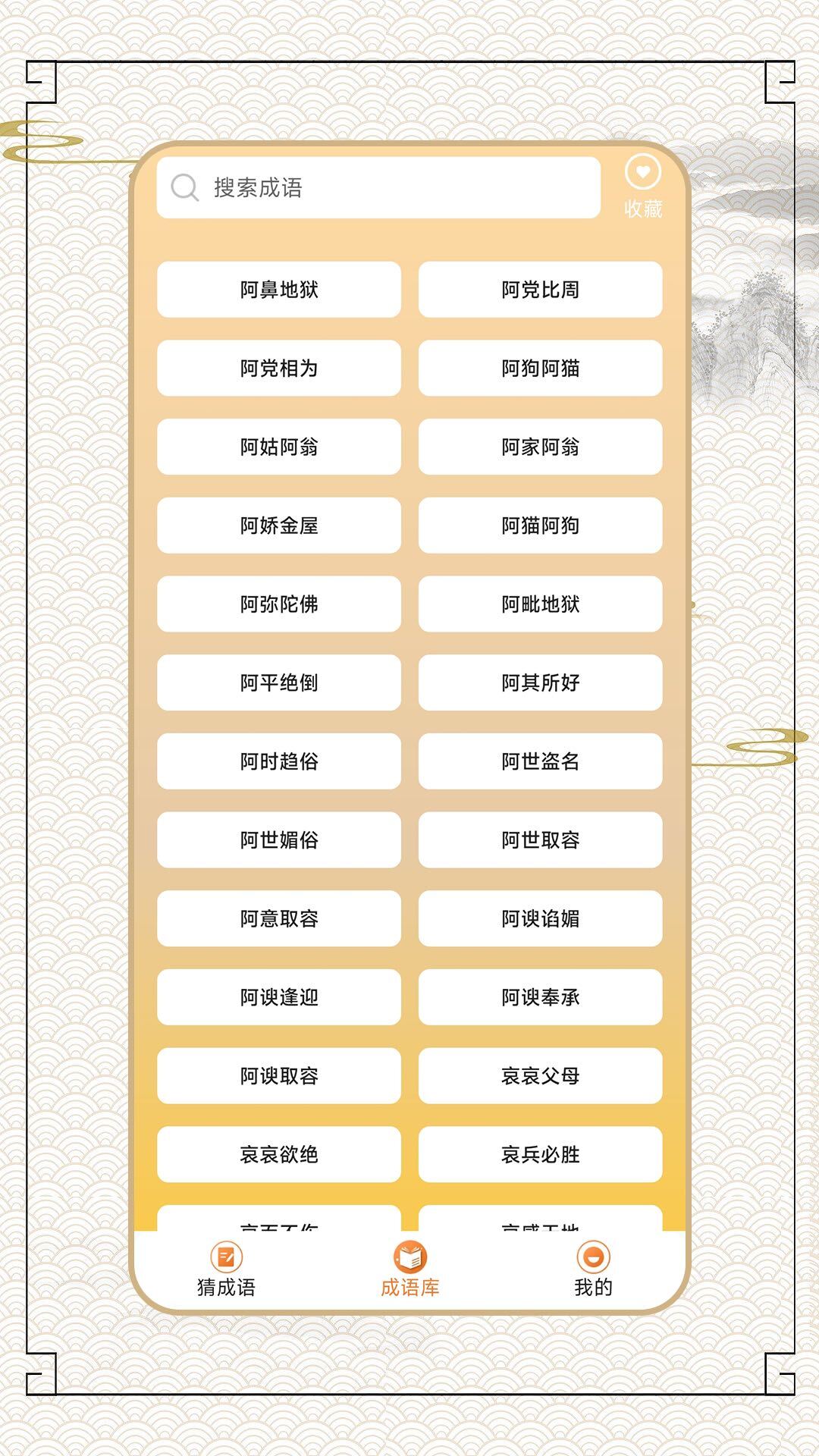View details for 阿狗阿猫

click(540, 369)
